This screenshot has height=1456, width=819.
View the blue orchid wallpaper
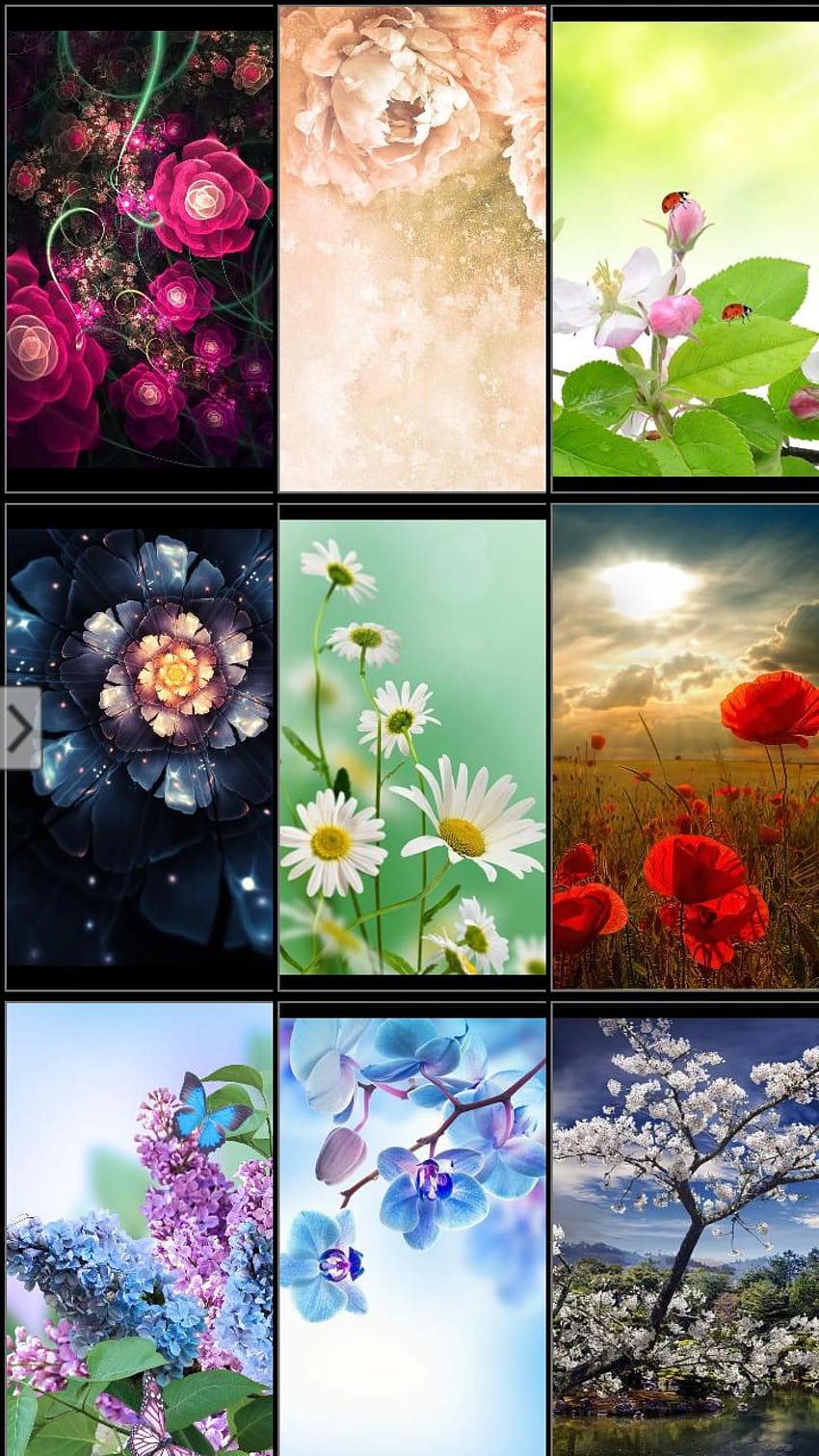point(412,1229)
